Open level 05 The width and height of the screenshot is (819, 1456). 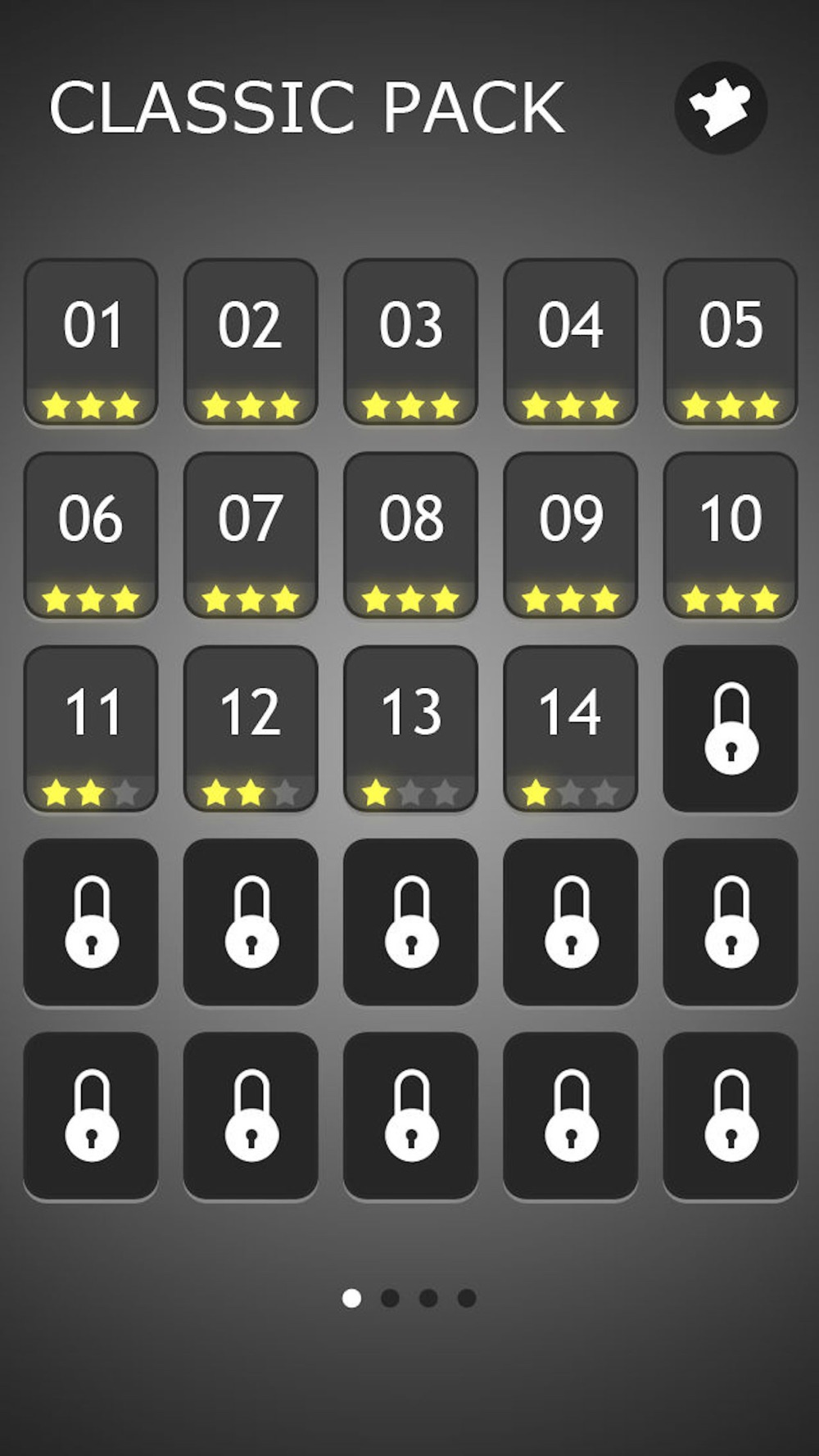pos(731,342)
